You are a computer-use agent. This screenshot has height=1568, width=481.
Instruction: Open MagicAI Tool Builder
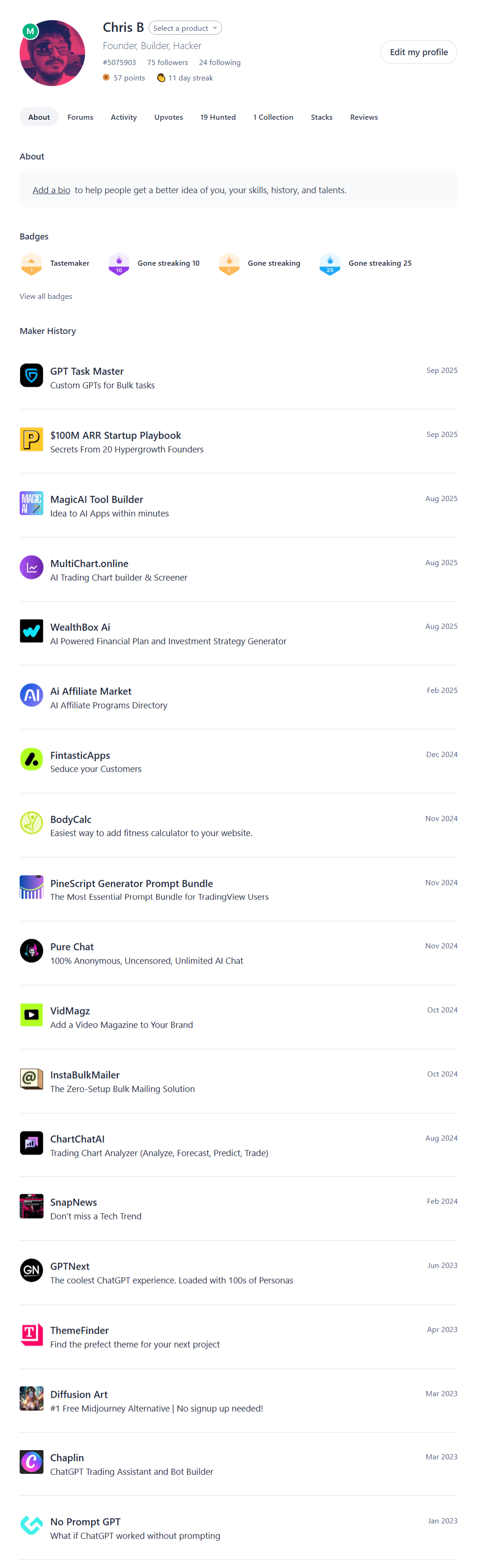(97, 499)
